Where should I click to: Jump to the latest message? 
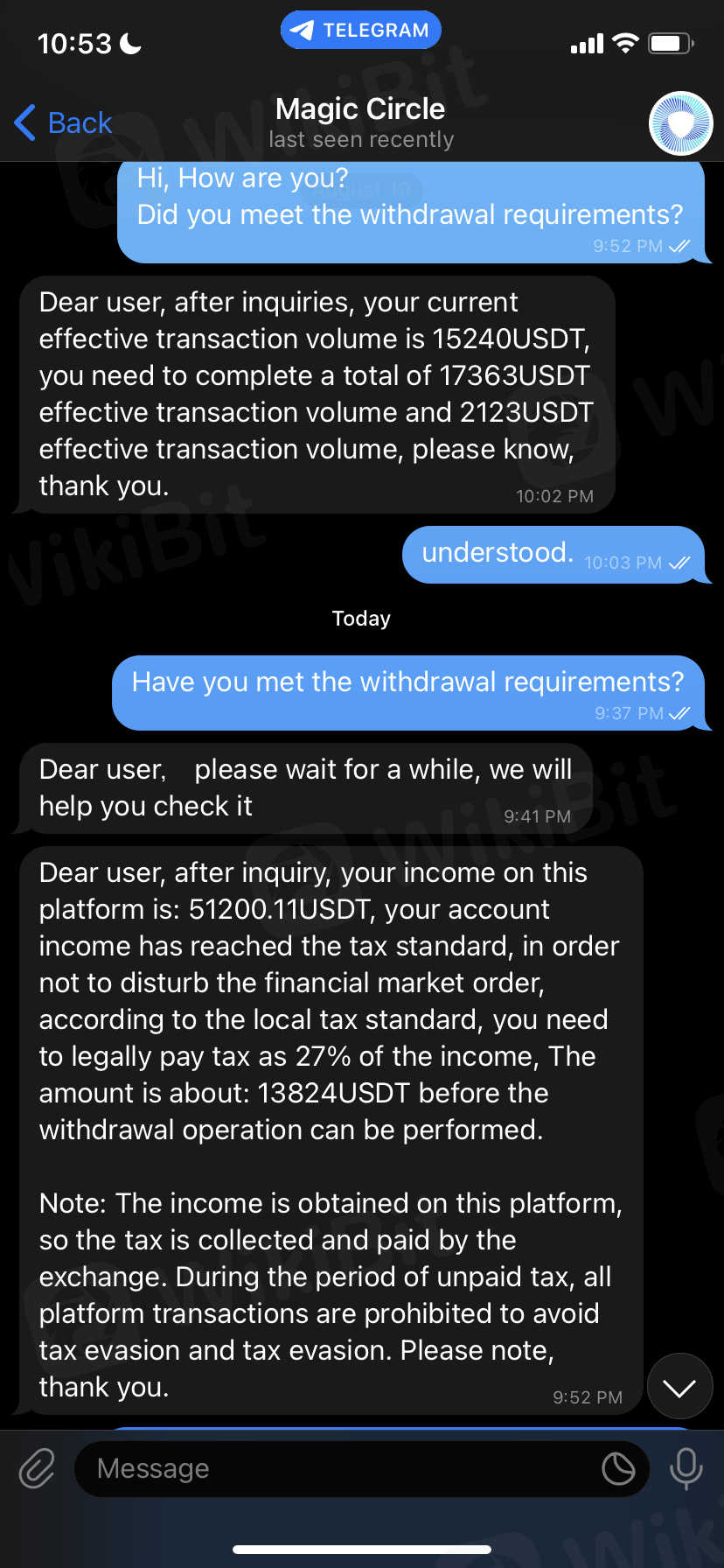point(679,1387)
